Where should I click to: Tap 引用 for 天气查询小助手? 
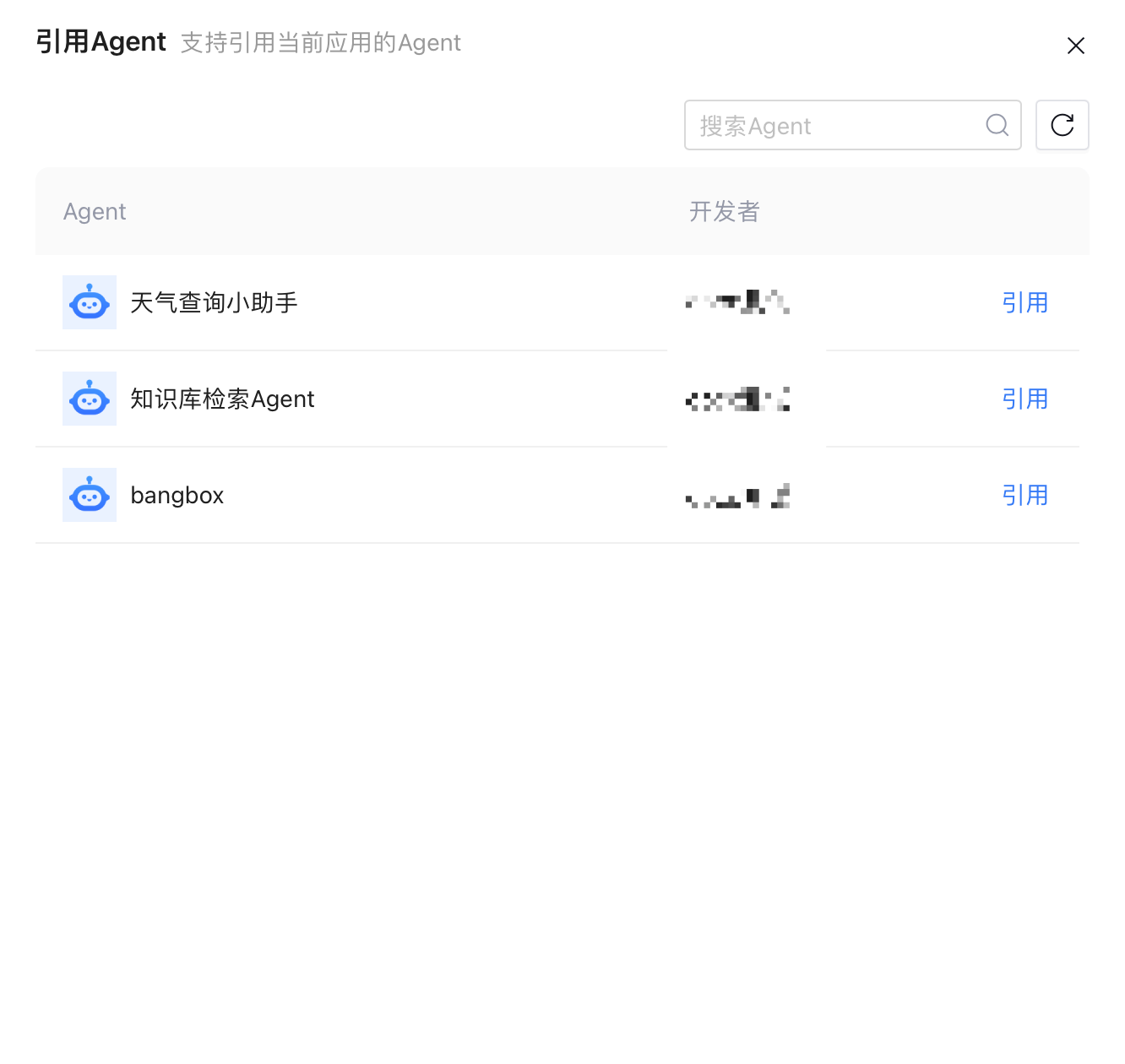[x=1024, y=302]
